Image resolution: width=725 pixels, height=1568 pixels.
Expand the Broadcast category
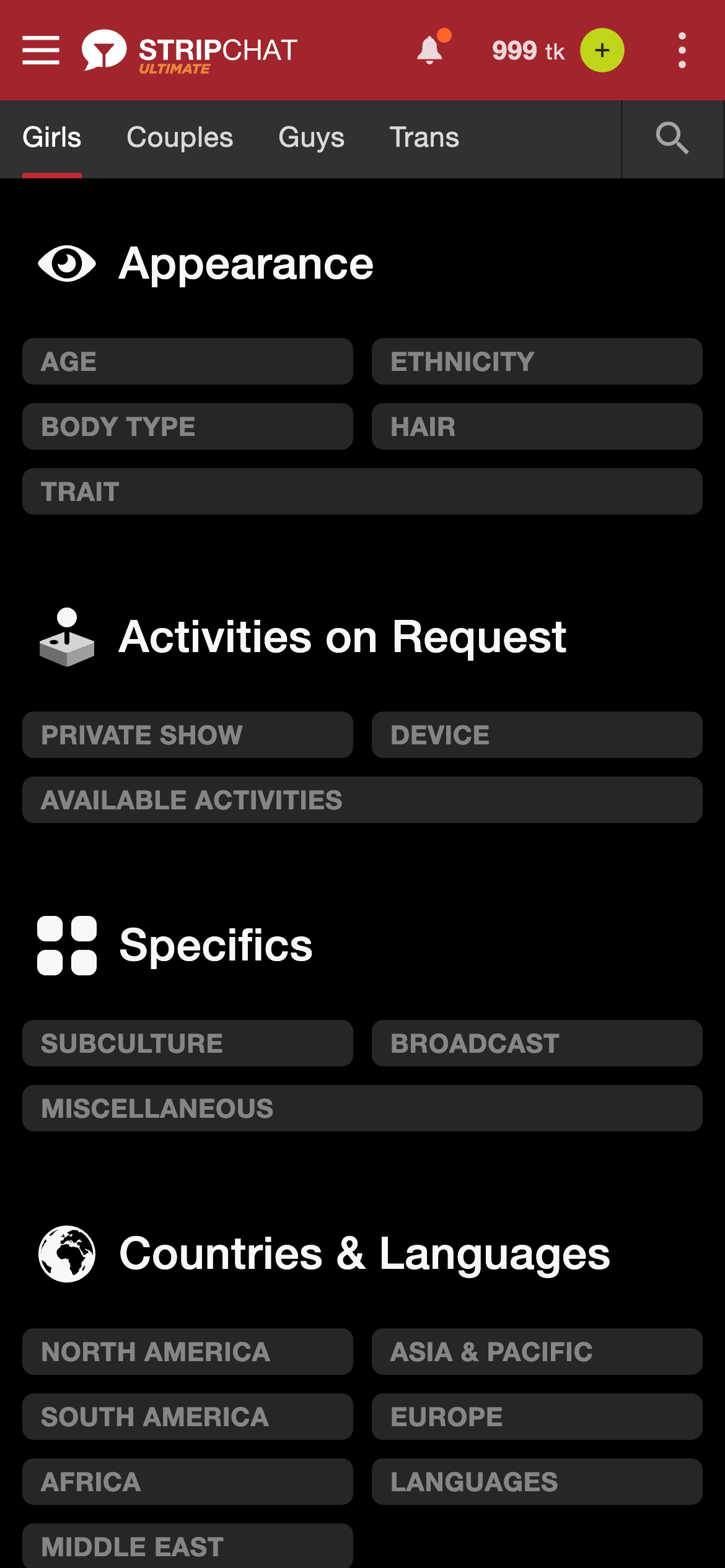[537, 1043]
